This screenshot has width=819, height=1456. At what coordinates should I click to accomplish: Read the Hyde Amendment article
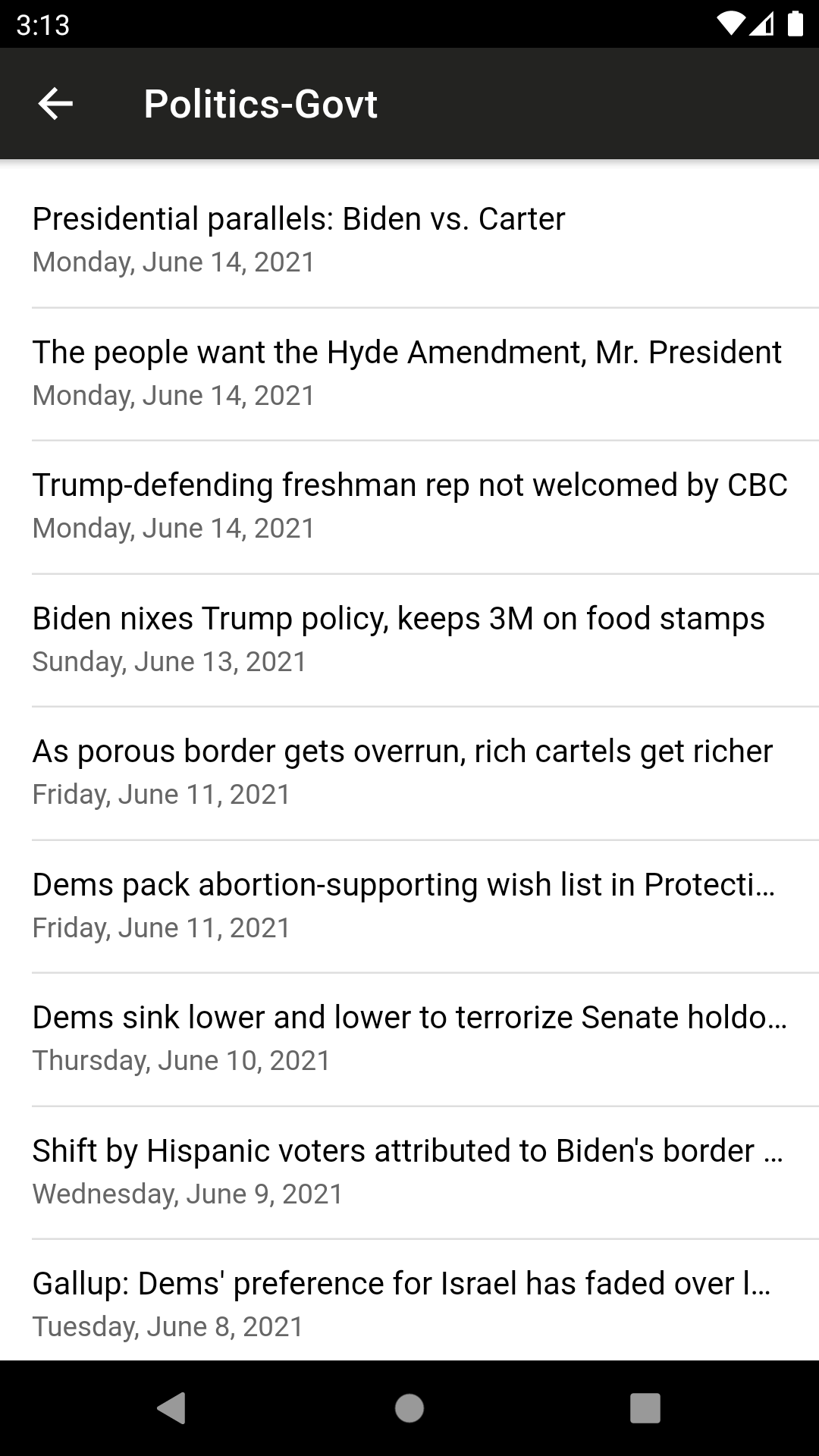tap(409, 373)
